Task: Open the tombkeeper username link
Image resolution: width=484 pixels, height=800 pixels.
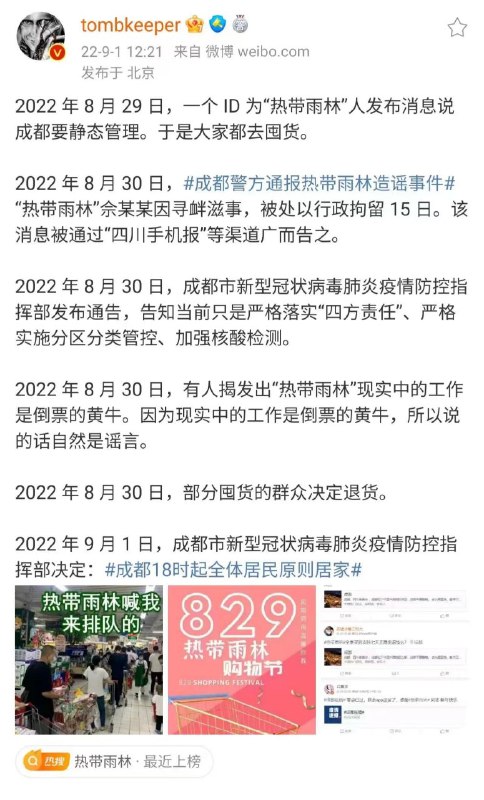Action: pos(131,25)
